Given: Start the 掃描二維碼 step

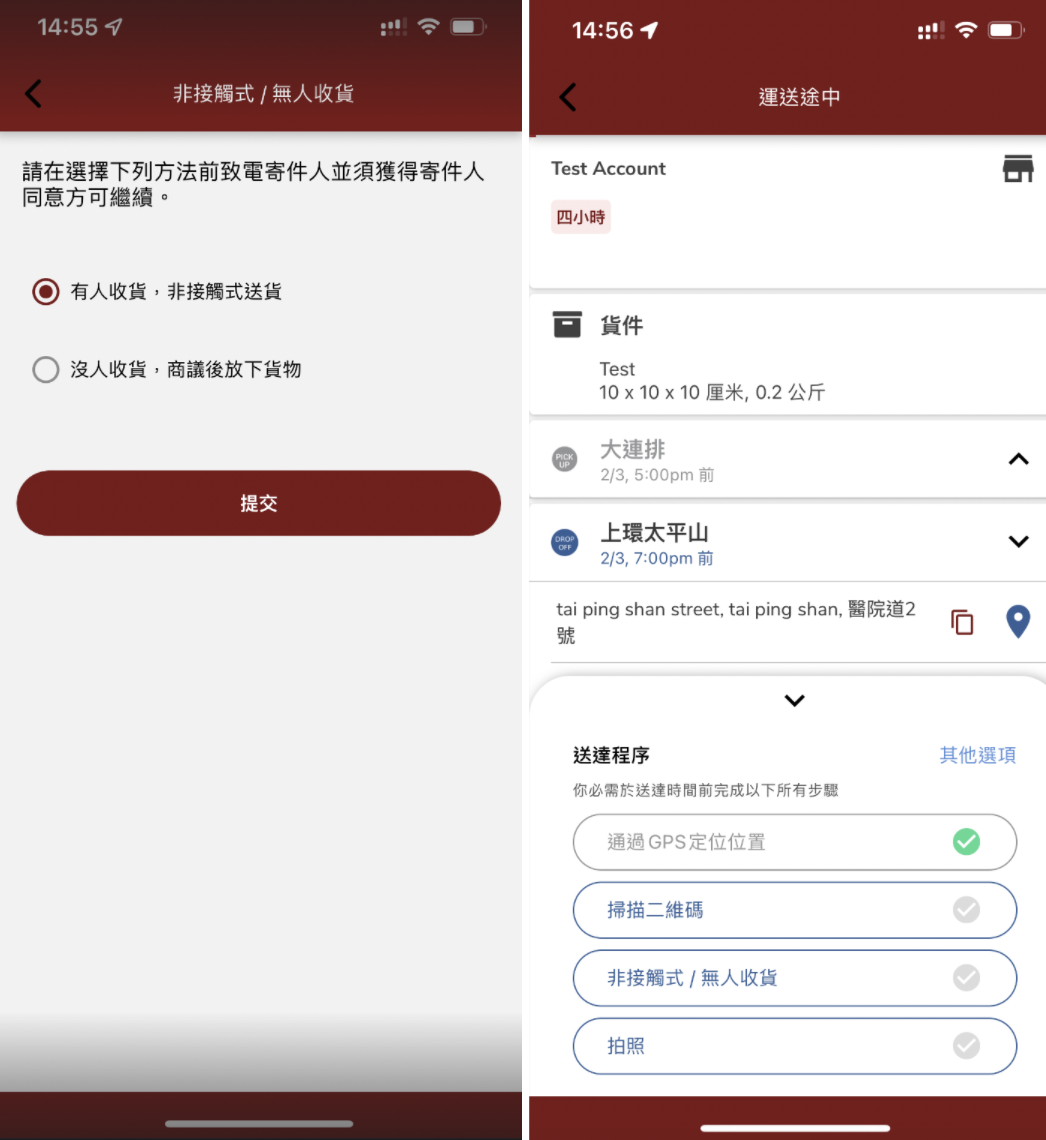Looking at the screenshot, I should click(794, 910).
